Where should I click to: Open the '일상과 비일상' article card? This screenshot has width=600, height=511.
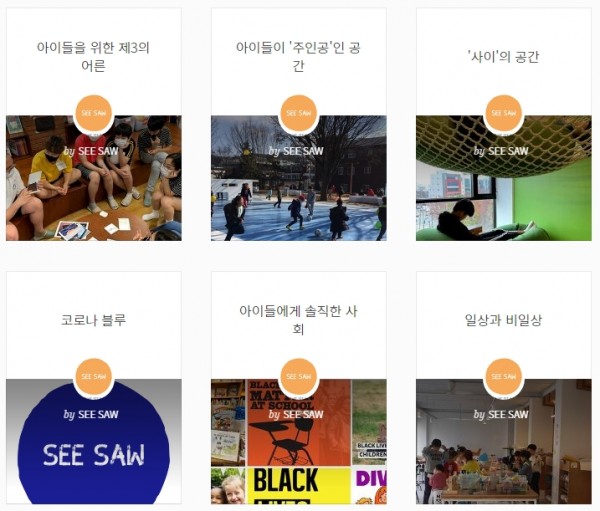[503, 321]
